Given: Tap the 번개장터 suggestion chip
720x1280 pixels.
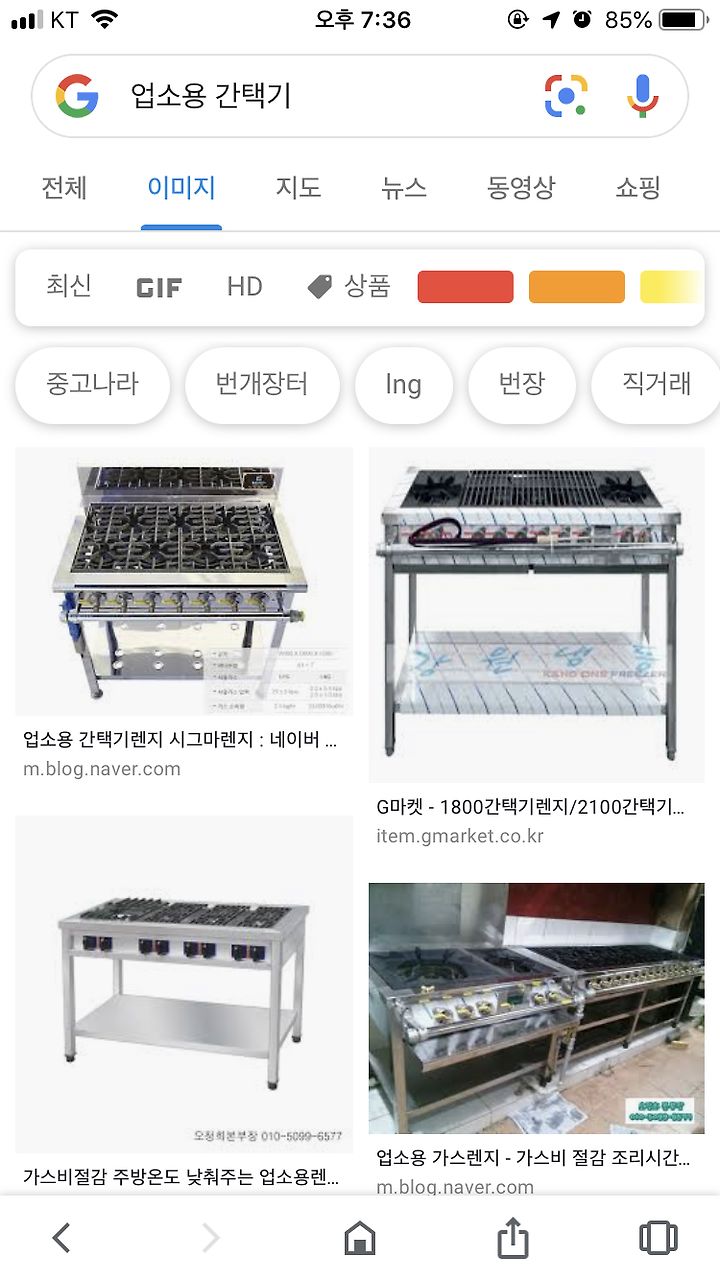Looking at the screenshot, I should (x=262, y=384).
